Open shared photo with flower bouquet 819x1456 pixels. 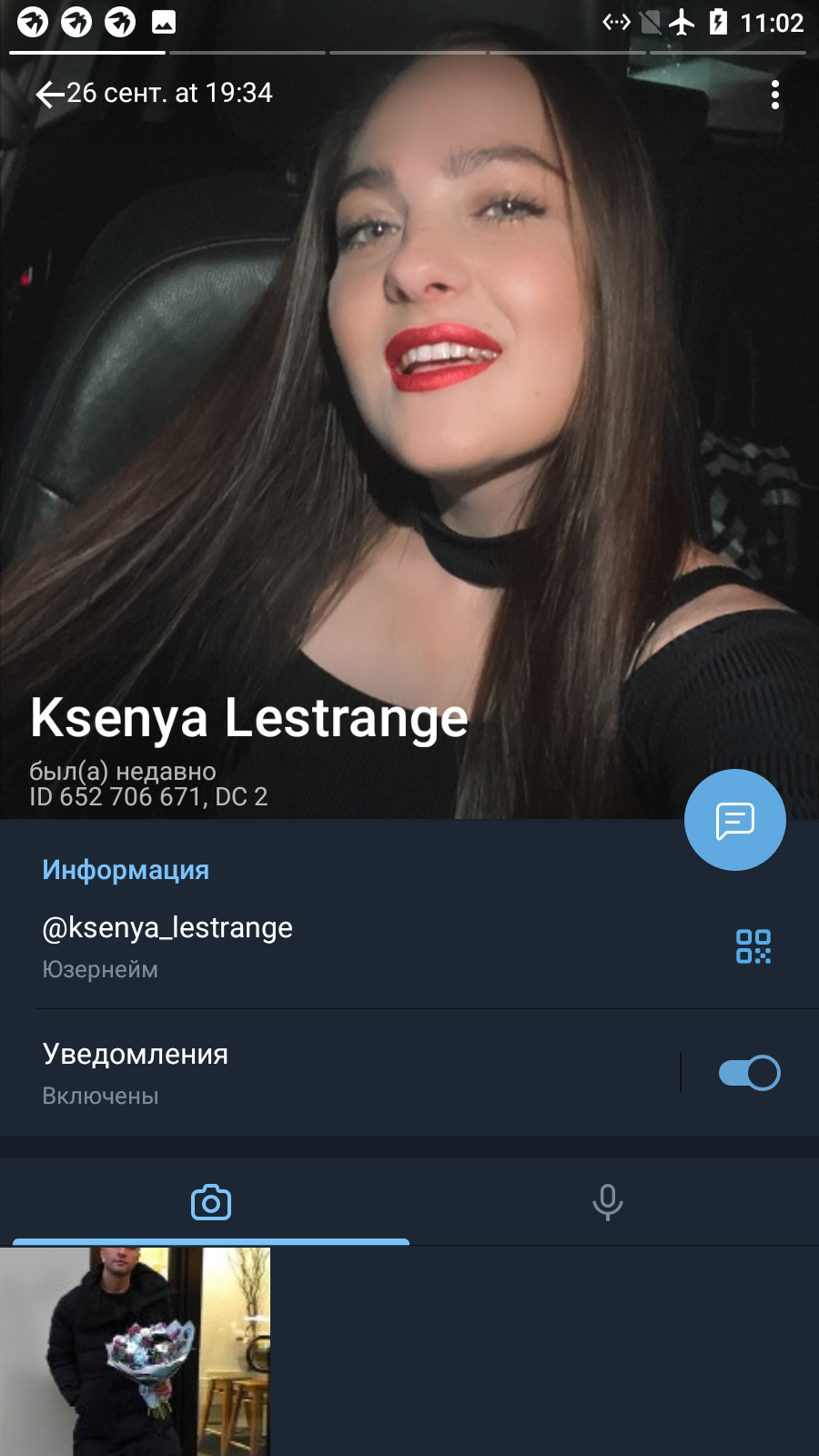pyautogui.click(x=135, y=1351)
